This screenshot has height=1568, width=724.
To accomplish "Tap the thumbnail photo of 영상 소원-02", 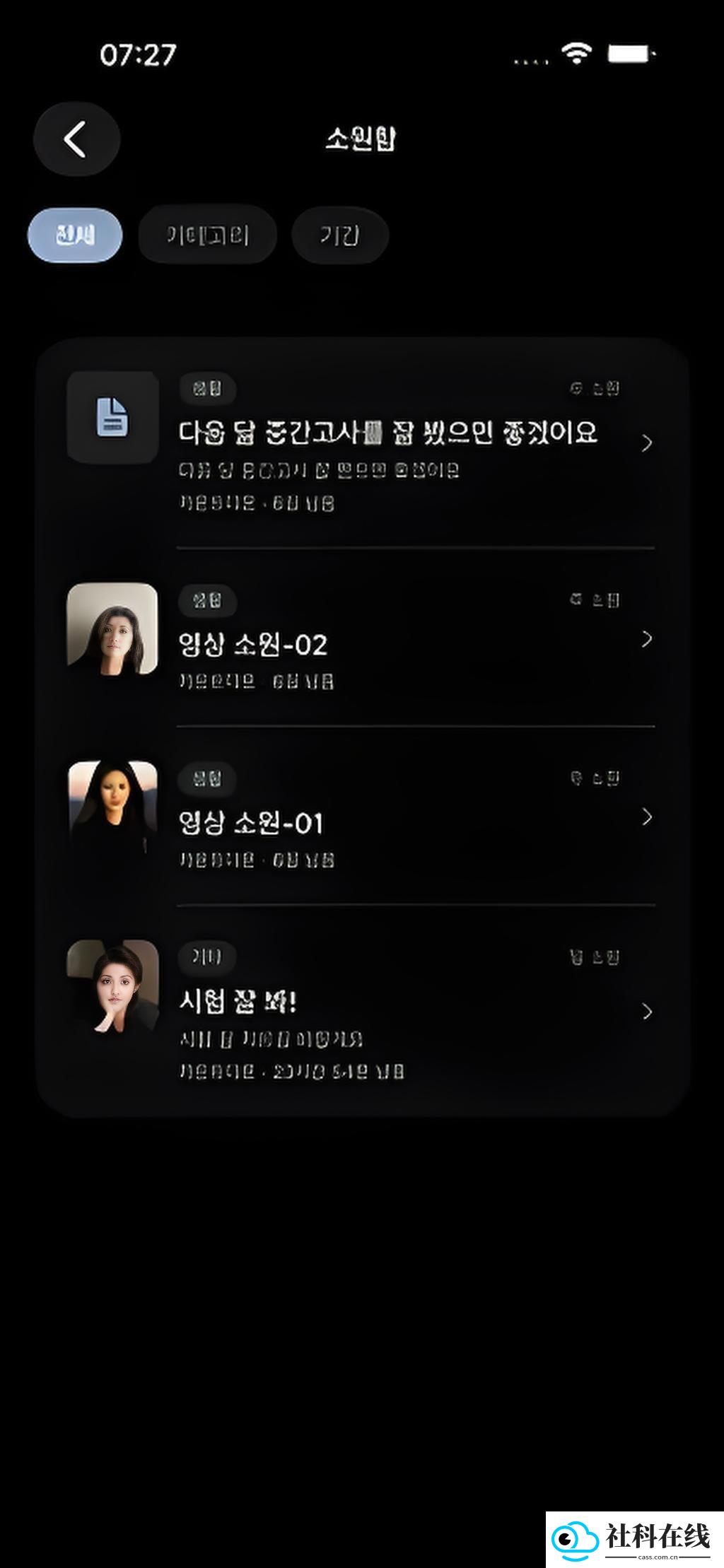I will tap(112, 629).
